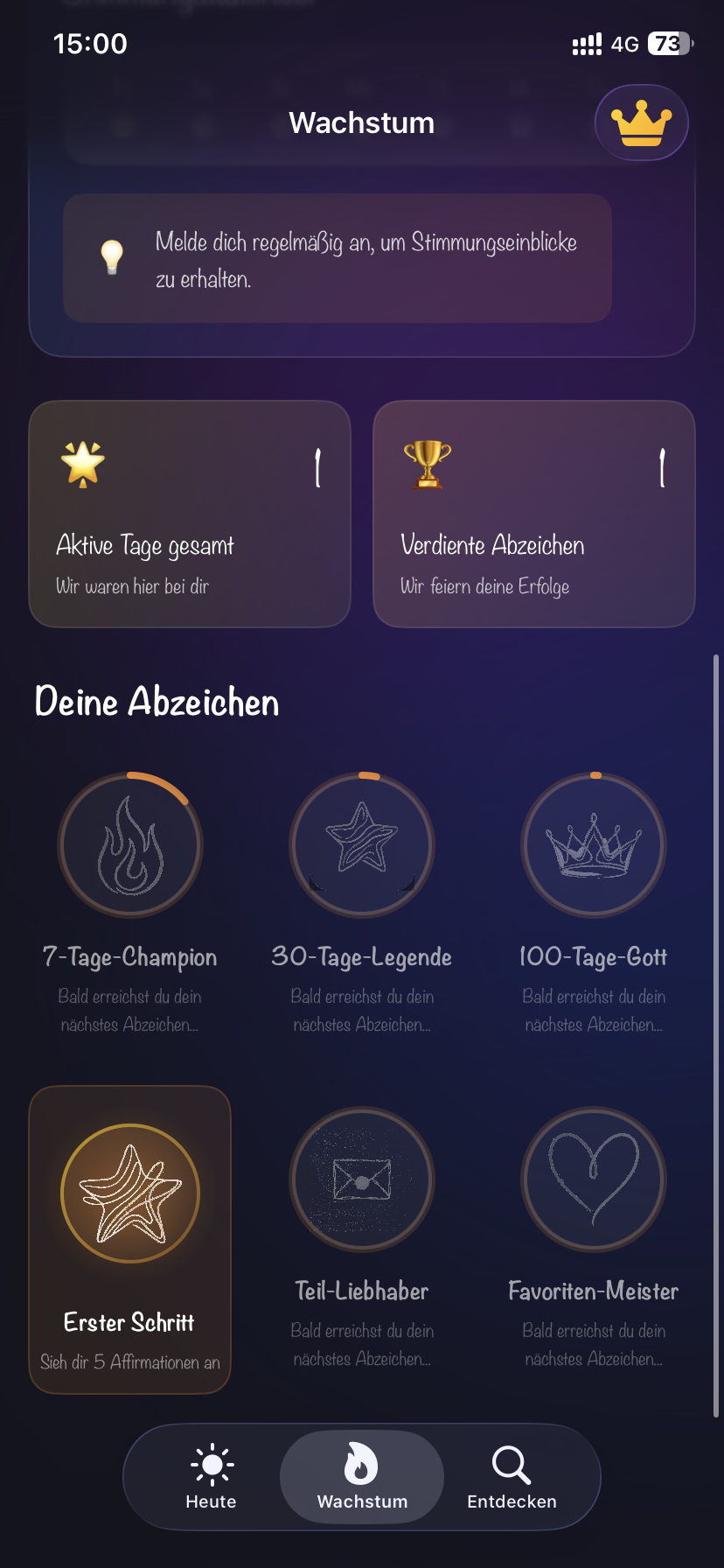724x1568 pixels.
Task: Open the Verdiente Abzeichen card
Action: (x=533, y=514)
